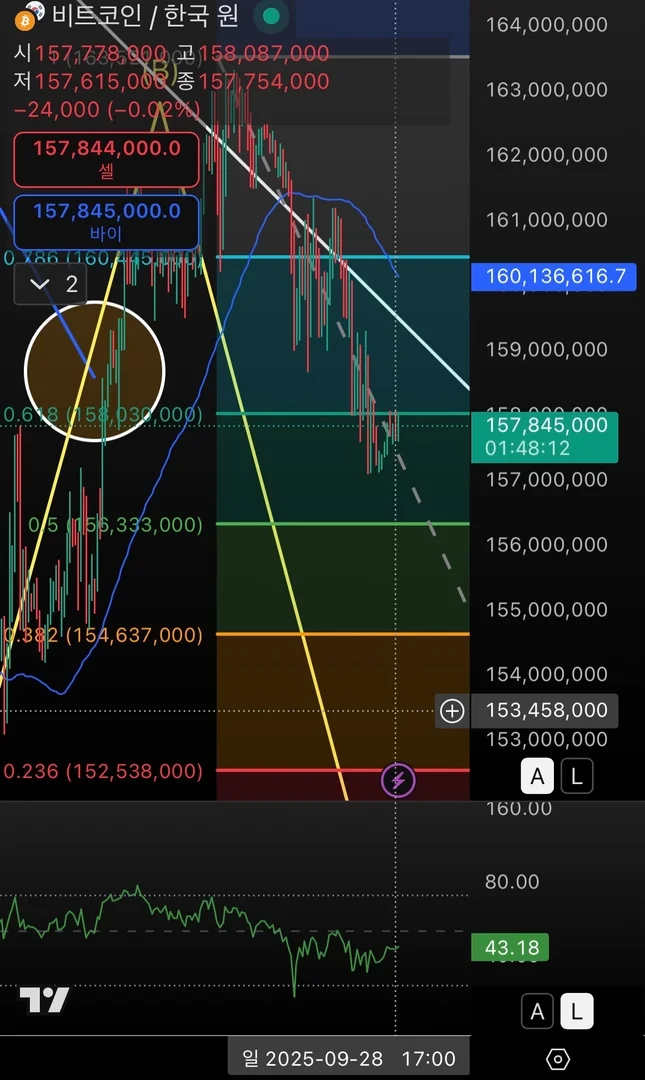The width and height of the screenshot is (645, 1080).
Task: Expand the collapsed indicator legend showing 2
Action: pos(55,284)
